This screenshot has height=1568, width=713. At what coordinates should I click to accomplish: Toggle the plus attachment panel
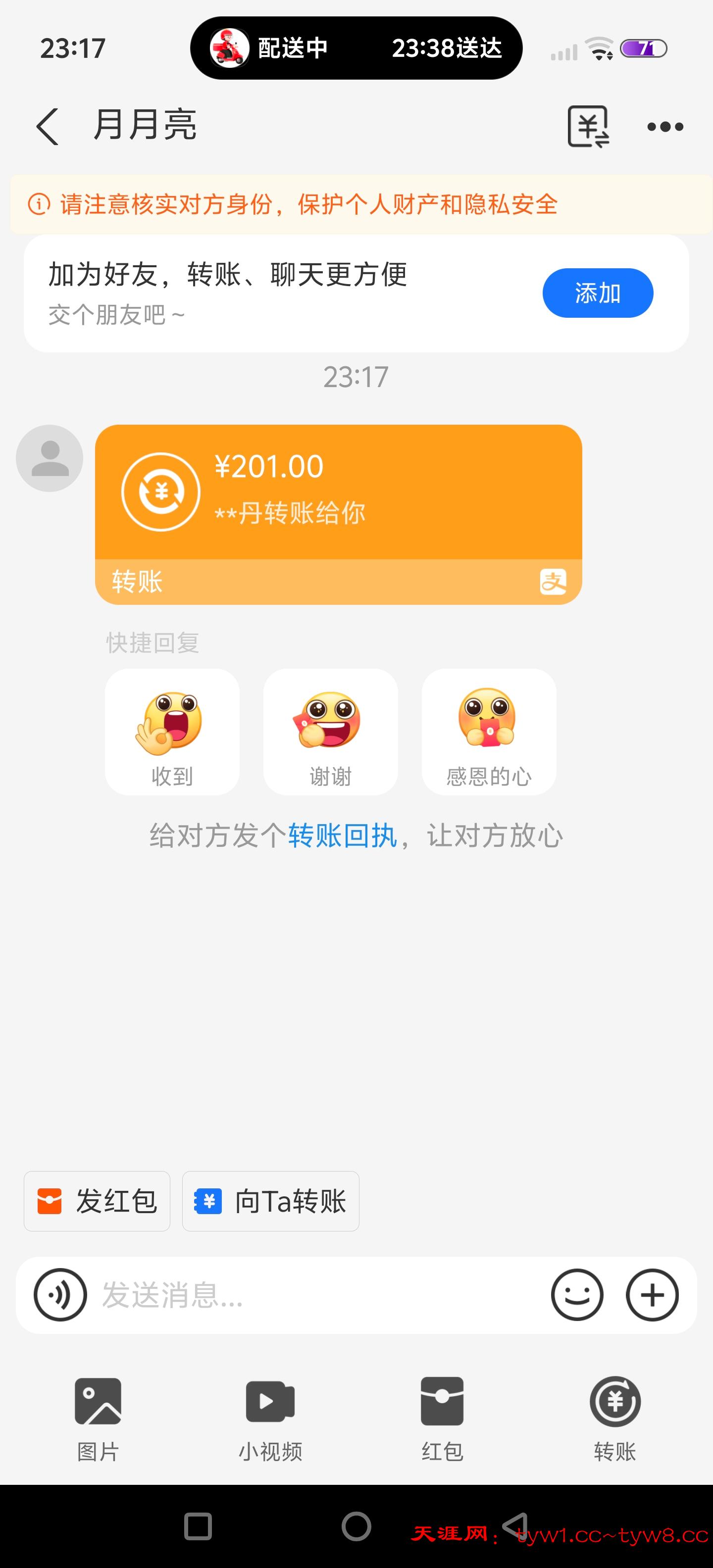click(x=652, y=1295)
